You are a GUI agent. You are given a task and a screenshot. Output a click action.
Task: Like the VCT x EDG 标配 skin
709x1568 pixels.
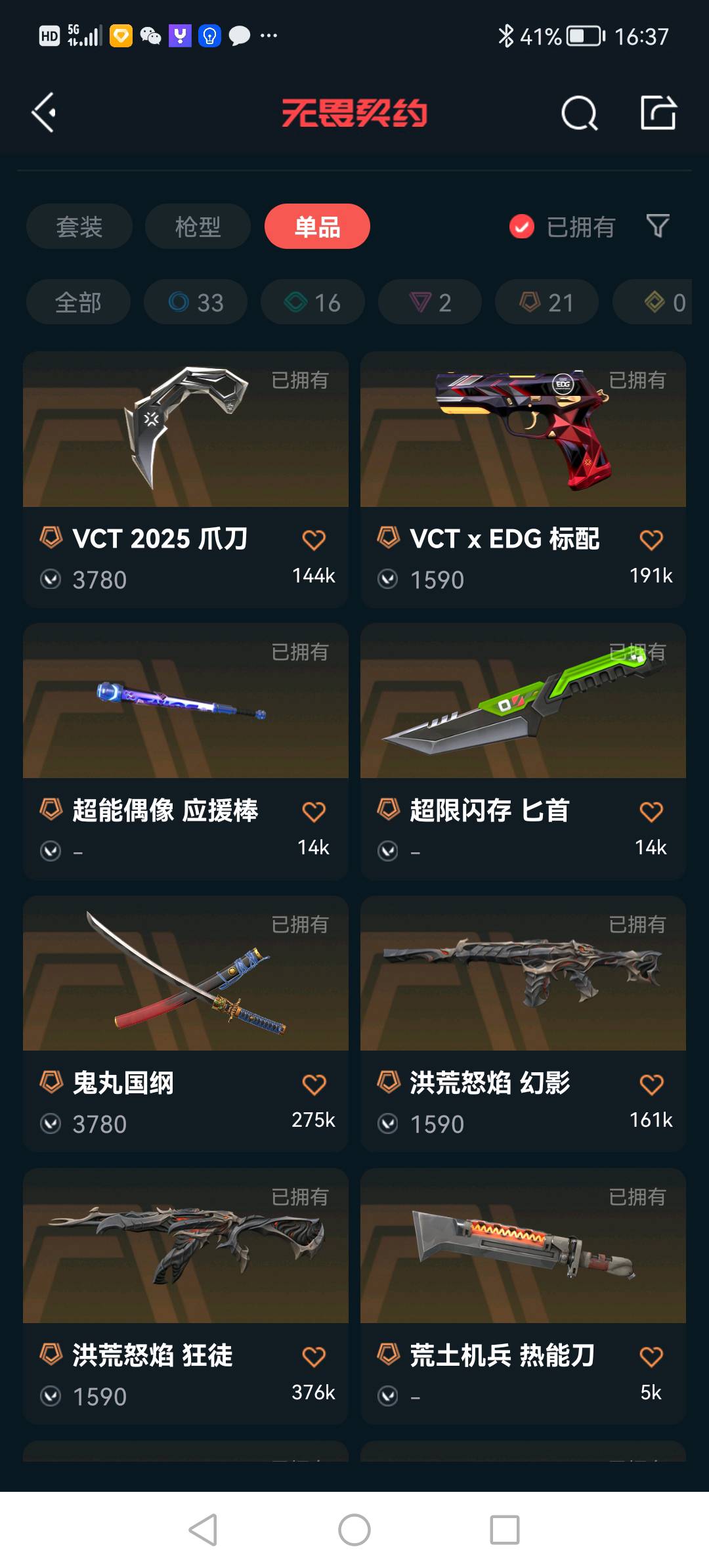tap(651, 540)
